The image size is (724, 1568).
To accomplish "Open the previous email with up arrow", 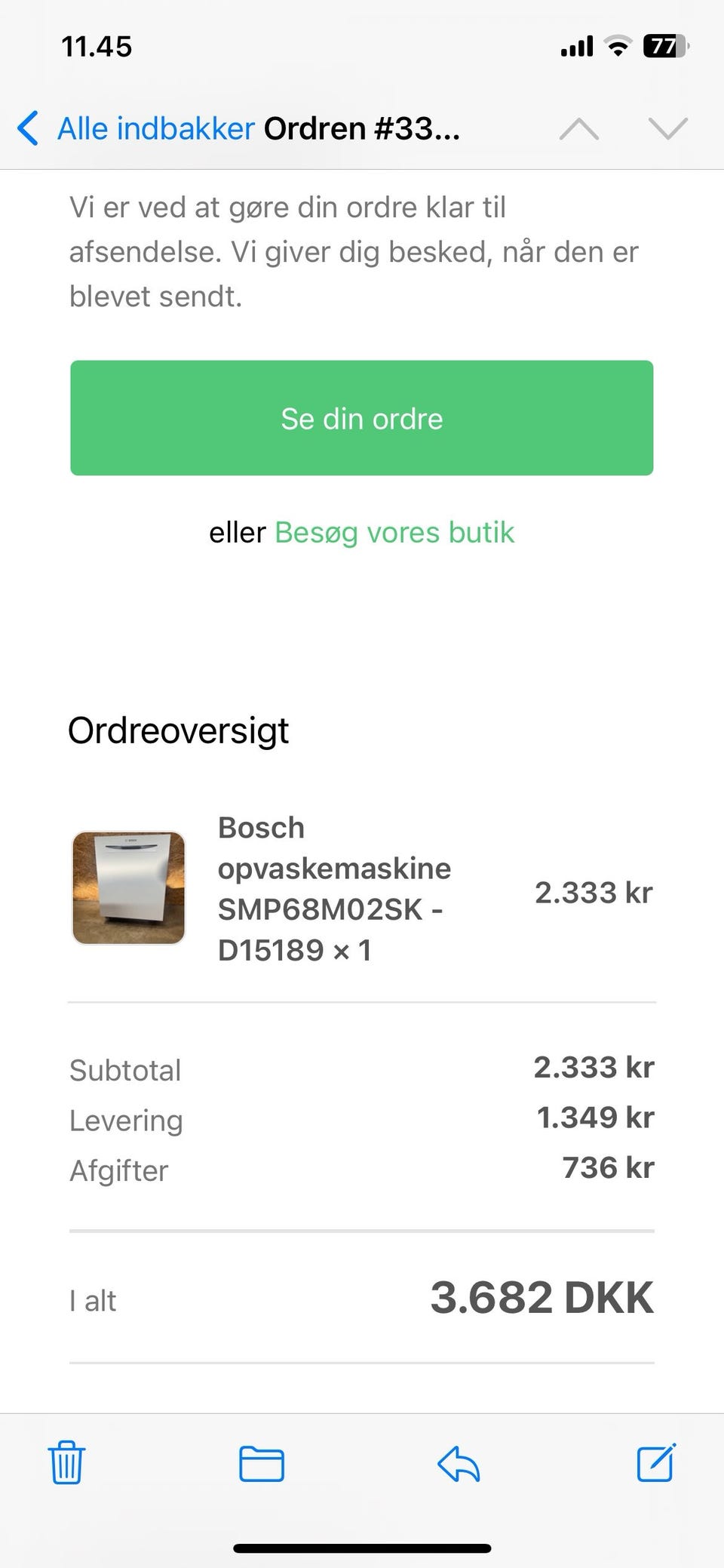I will [579, 129].
